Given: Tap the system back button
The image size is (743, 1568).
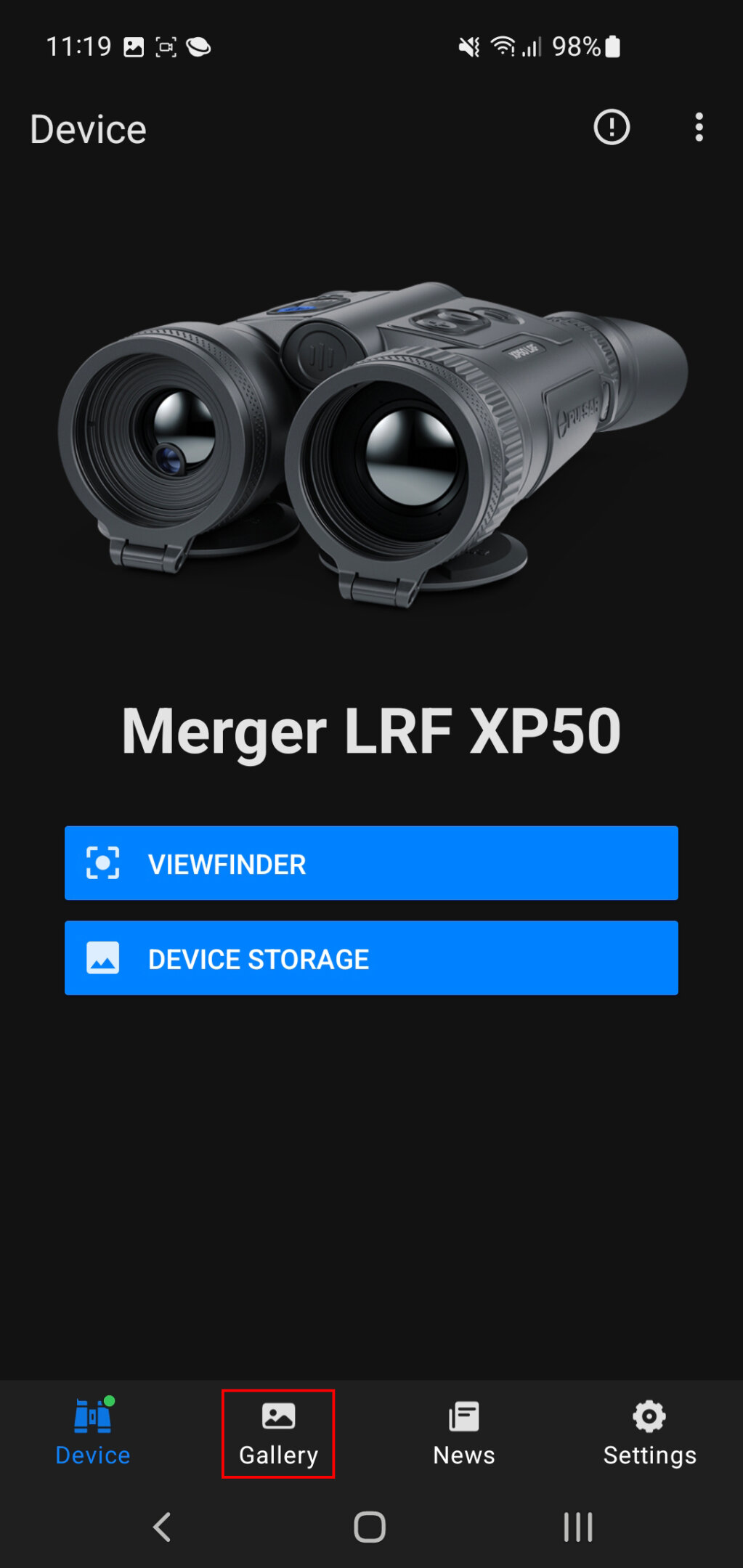Looking at the screenshot, I should click(162, 1527).
